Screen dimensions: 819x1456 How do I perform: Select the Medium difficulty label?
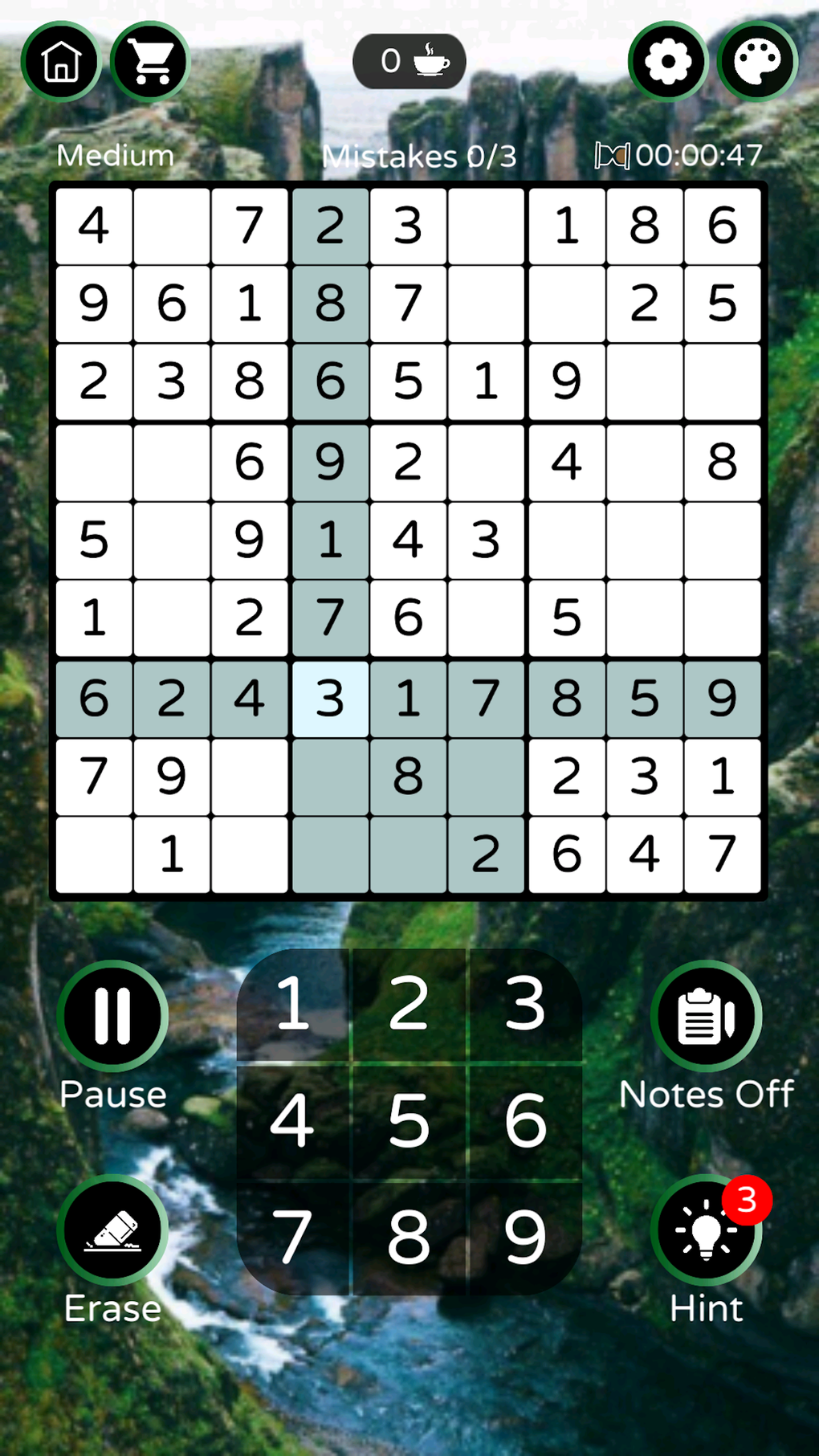[114, 155]
